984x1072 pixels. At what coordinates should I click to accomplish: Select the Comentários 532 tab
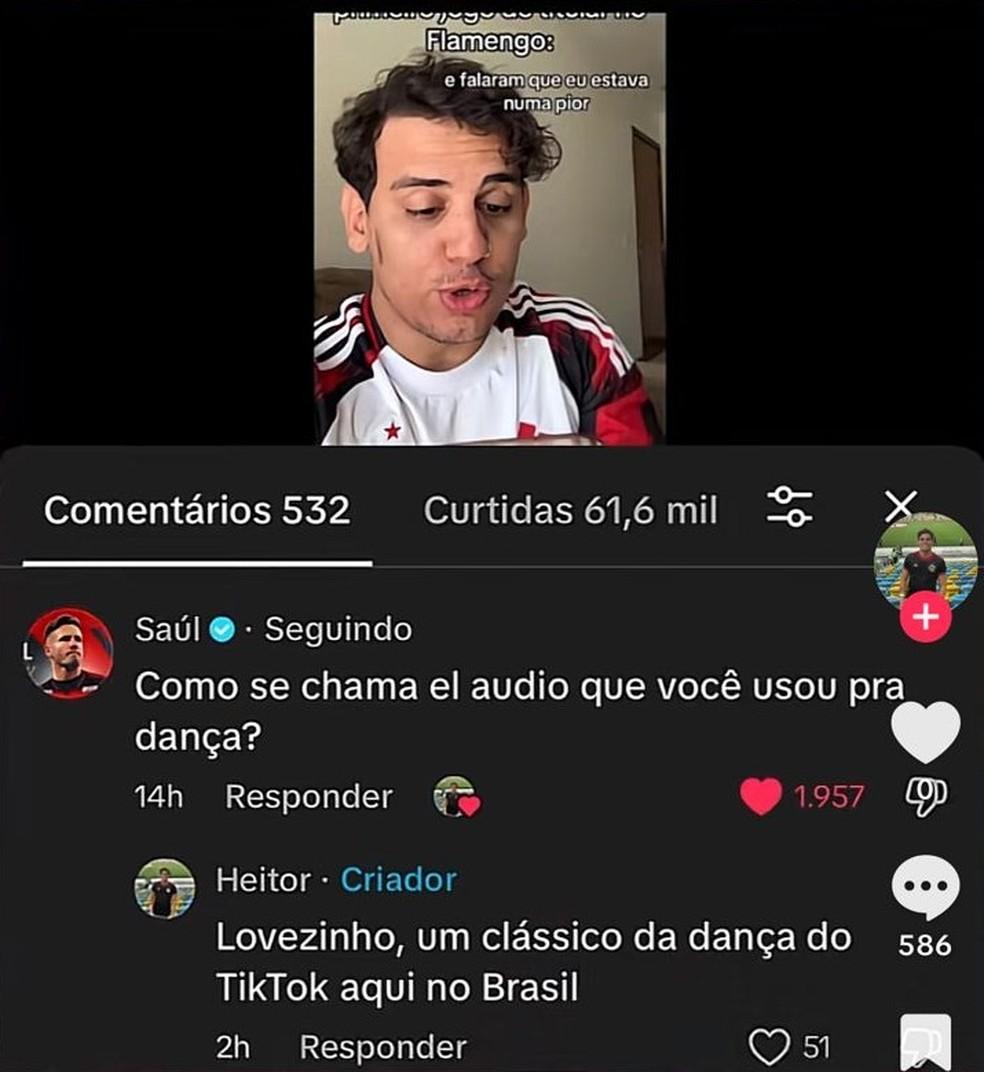click(197, 511)
